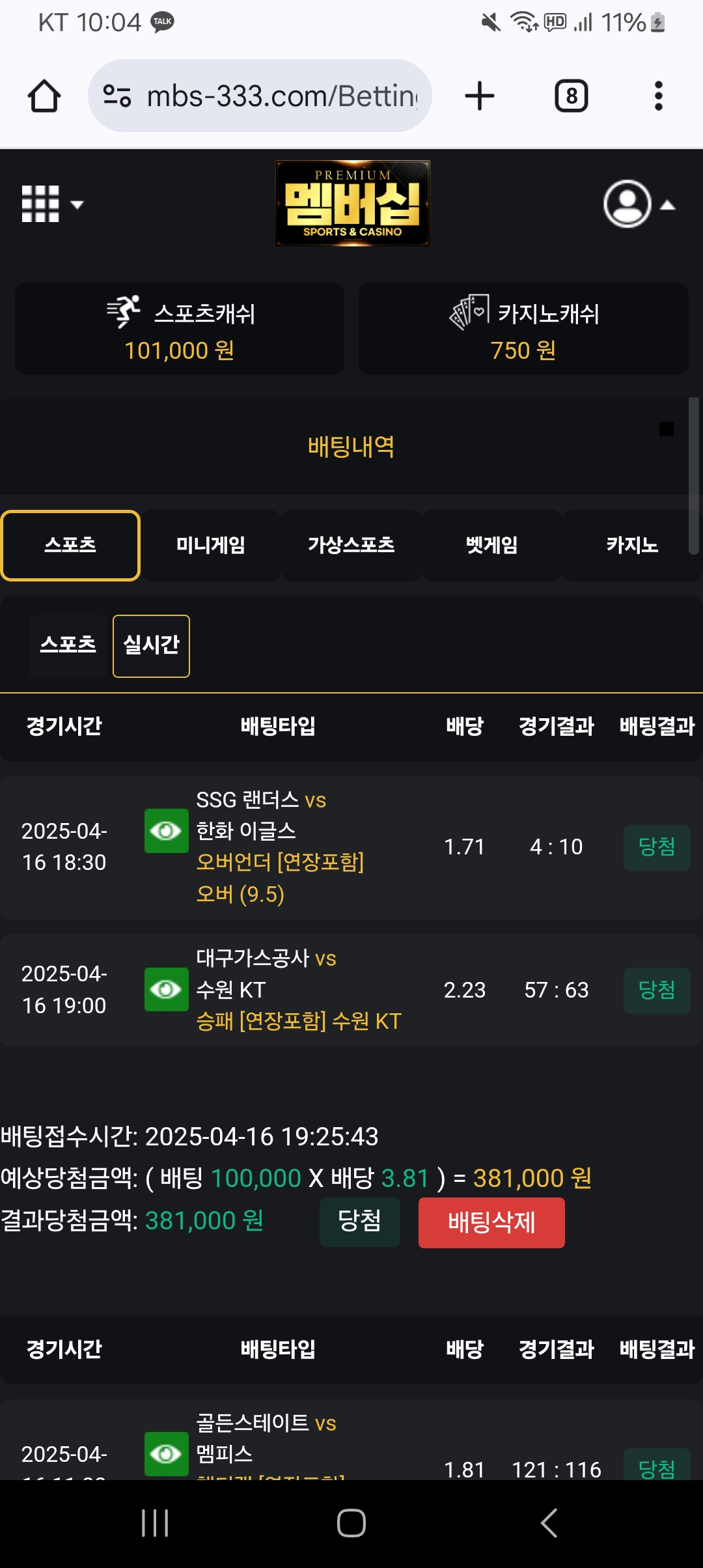Open the 스포츠캐쉬 balance card
This screenshot has height=1568, width=703.
pos(180,329)
